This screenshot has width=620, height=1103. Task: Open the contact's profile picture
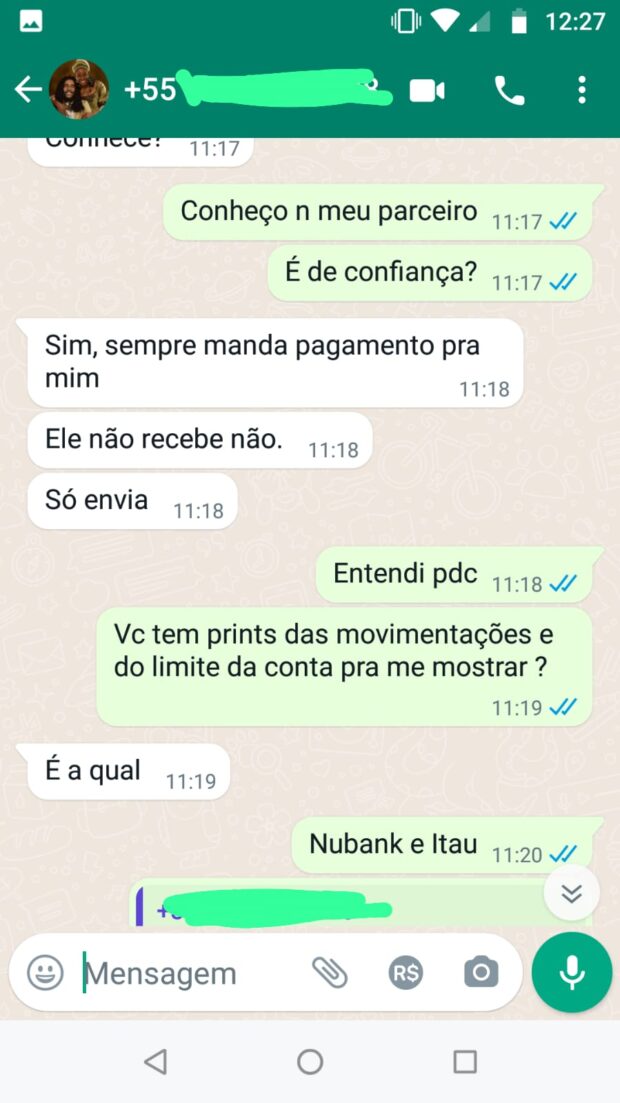79,90
